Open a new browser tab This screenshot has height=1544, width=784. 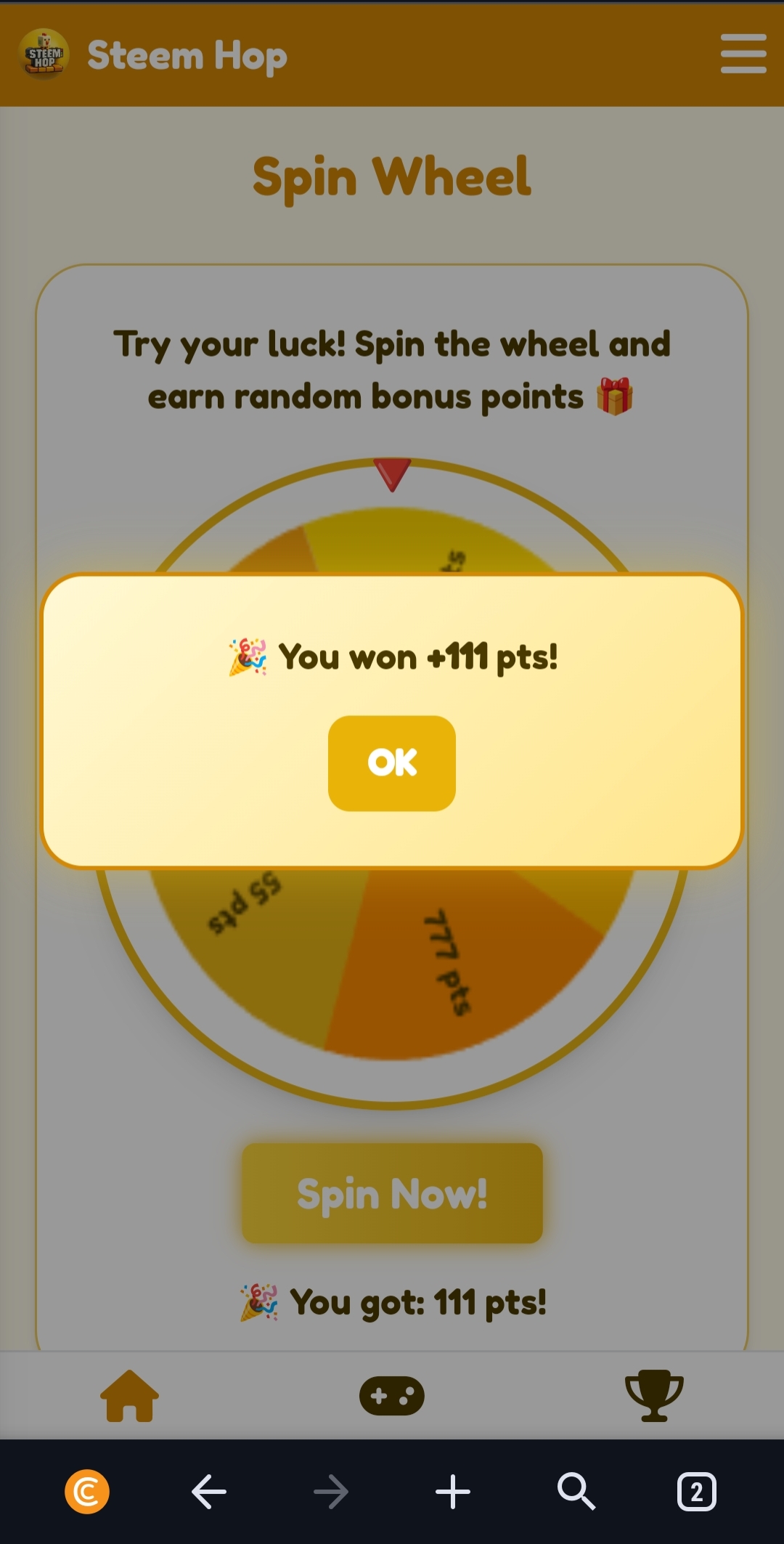click(x=453, y=1492)
